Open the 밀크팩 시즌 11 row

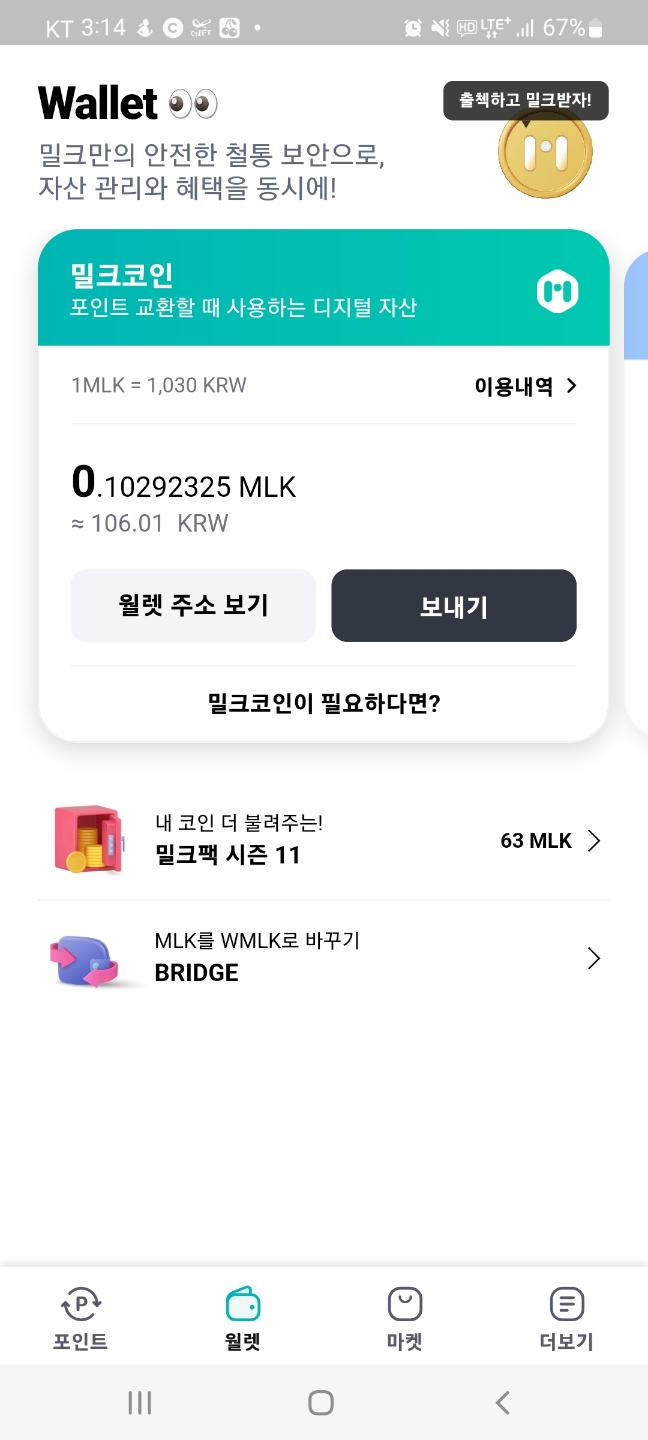pyautogui.click(x=324, y=841)
